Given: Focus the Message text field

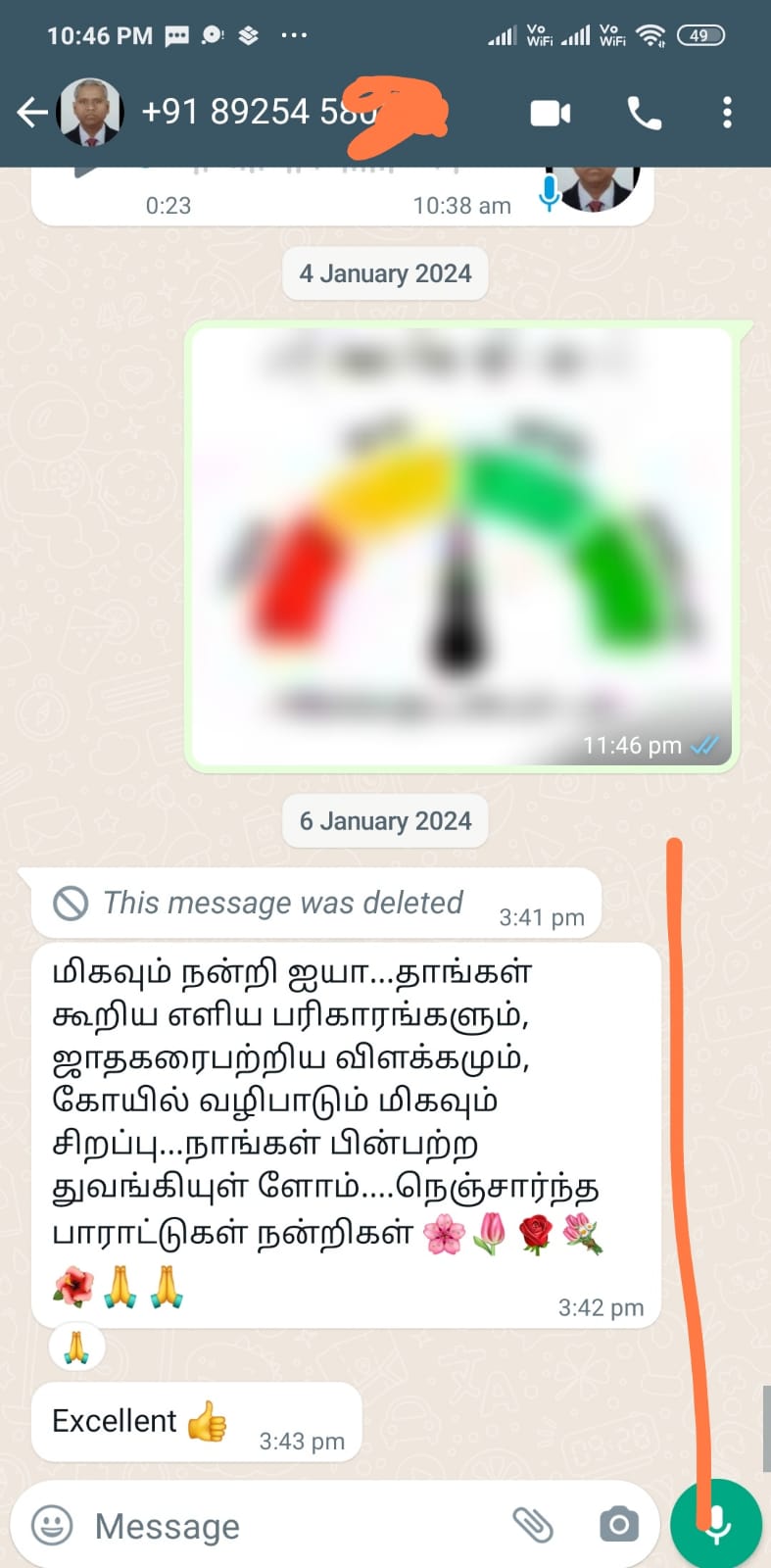Looking at the screenshot, I should click(294, 1526).
